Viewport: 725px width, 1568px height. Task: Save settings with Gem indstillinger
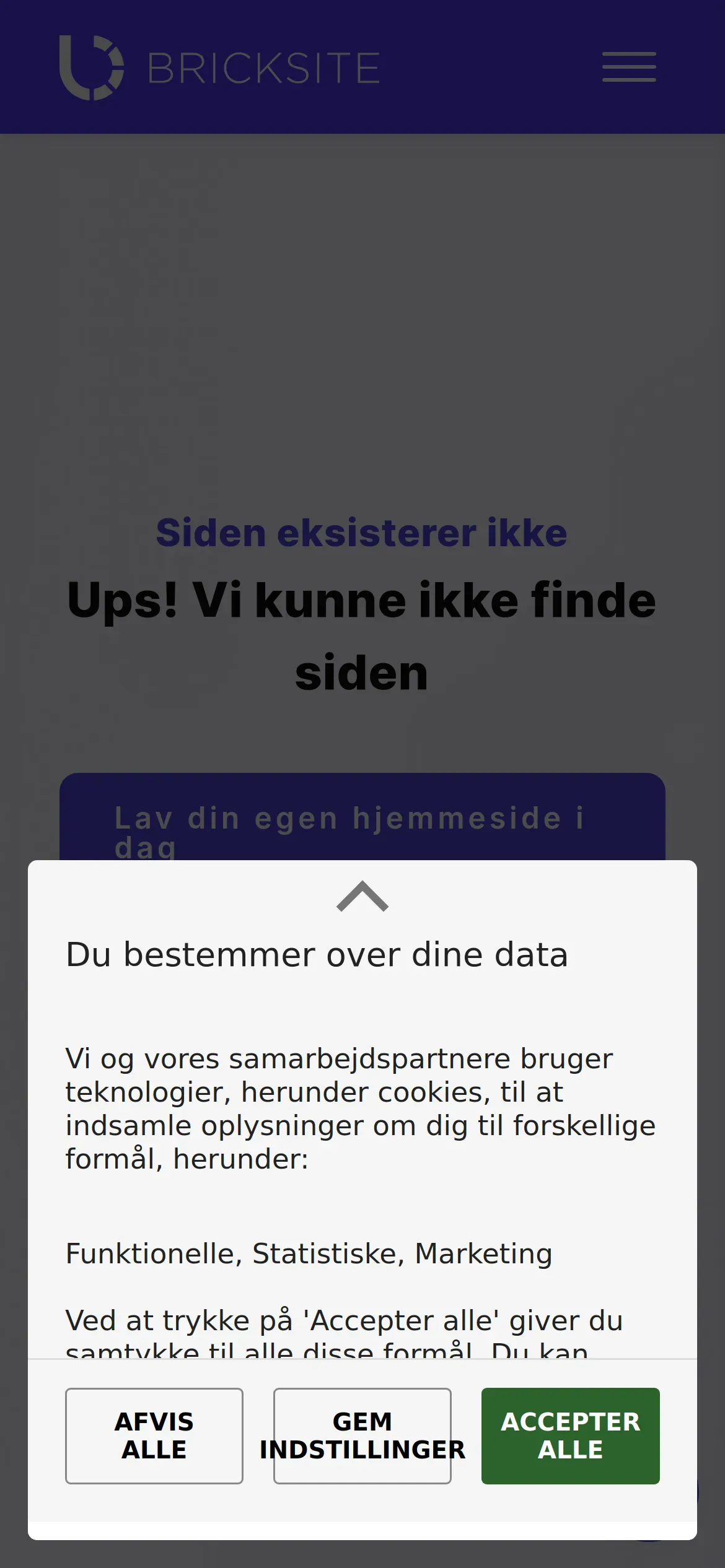tap(362, 1435)
